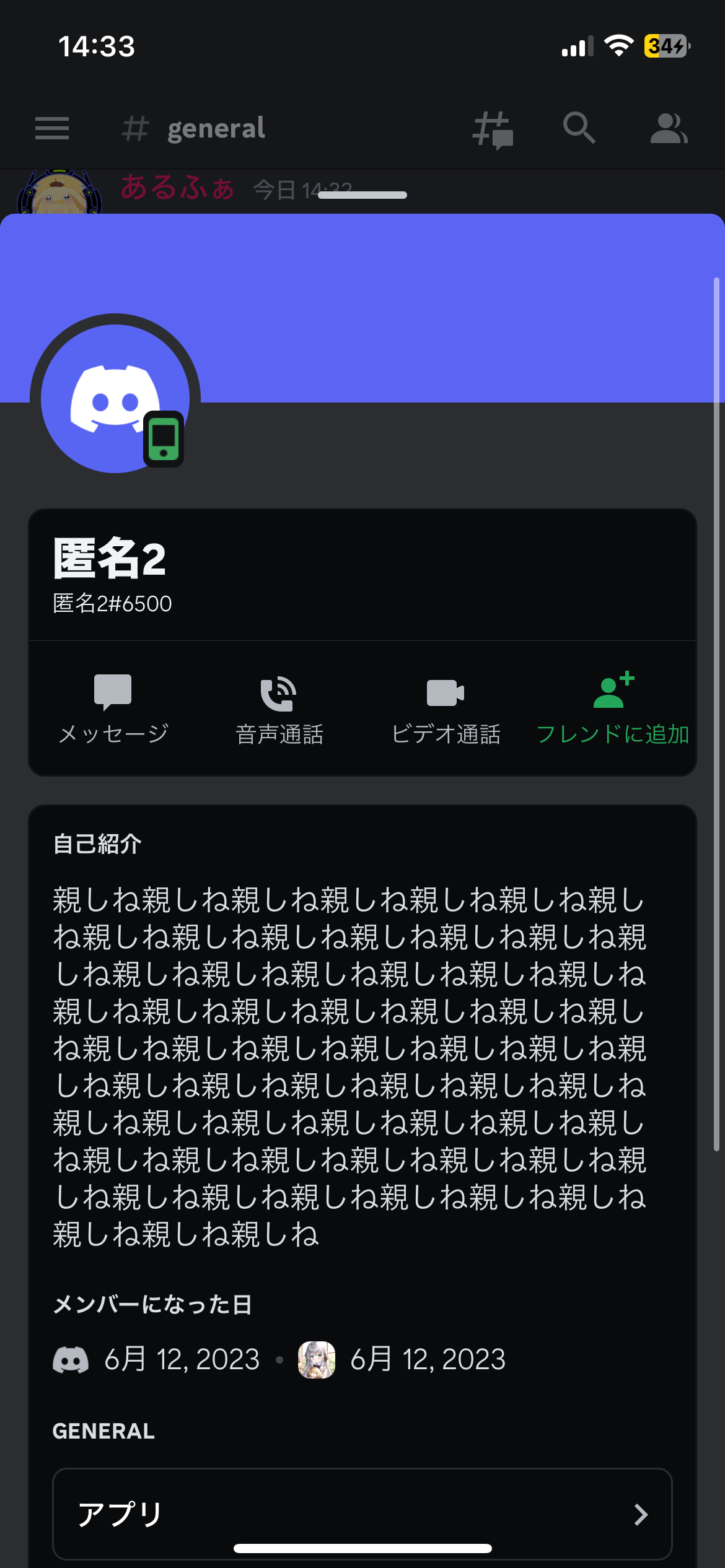Open the threads icon in the header
The height and width of the screenshot is (1568, 725).
pos(493,129)
